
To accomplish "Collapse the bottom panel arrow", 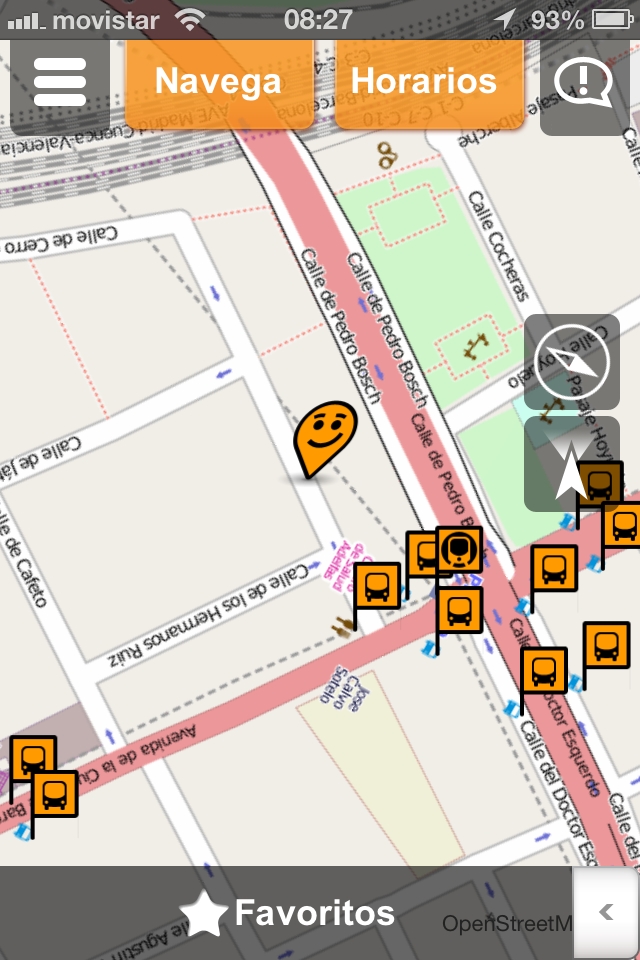I will click(606, 912).
